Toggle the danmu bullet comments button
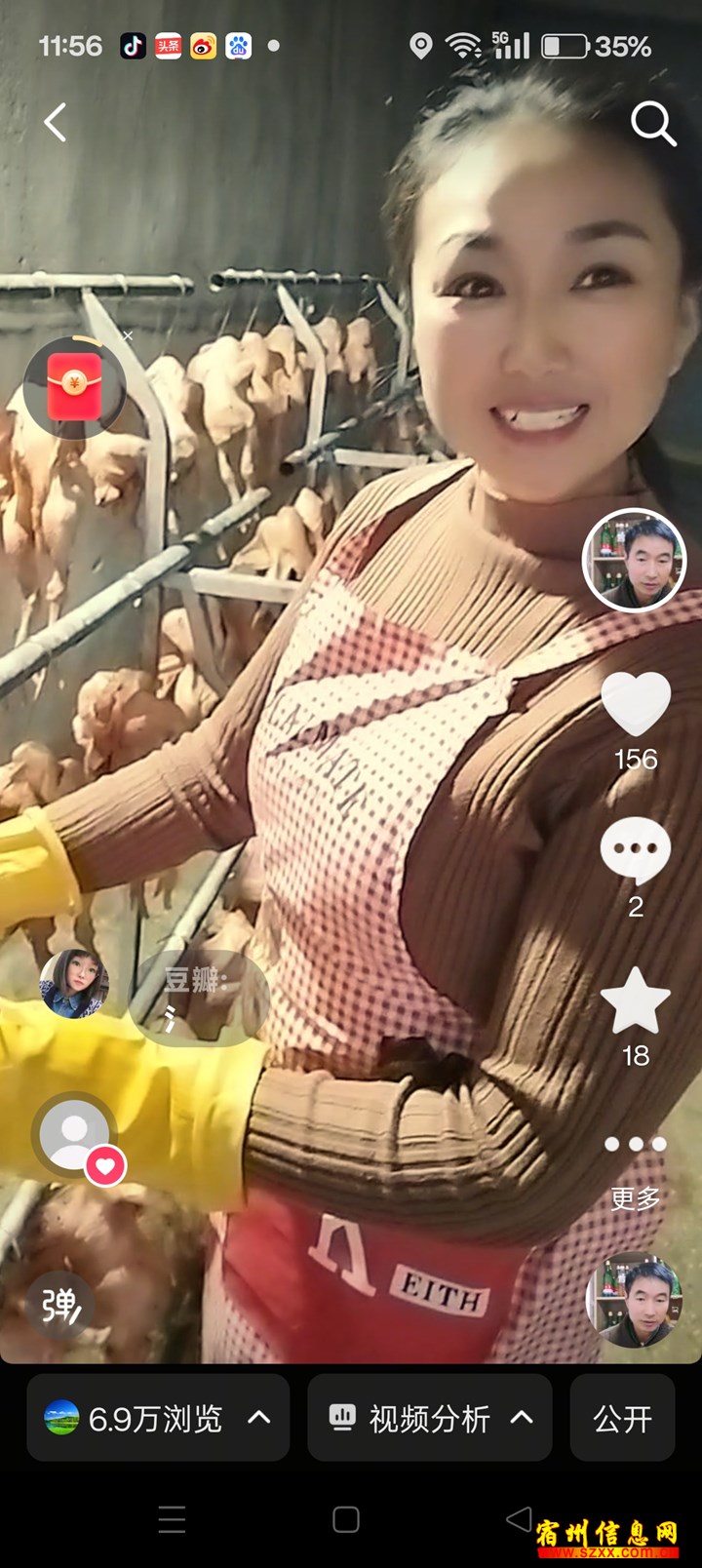Viewport: 702px width, 1568px height. 58,1306
